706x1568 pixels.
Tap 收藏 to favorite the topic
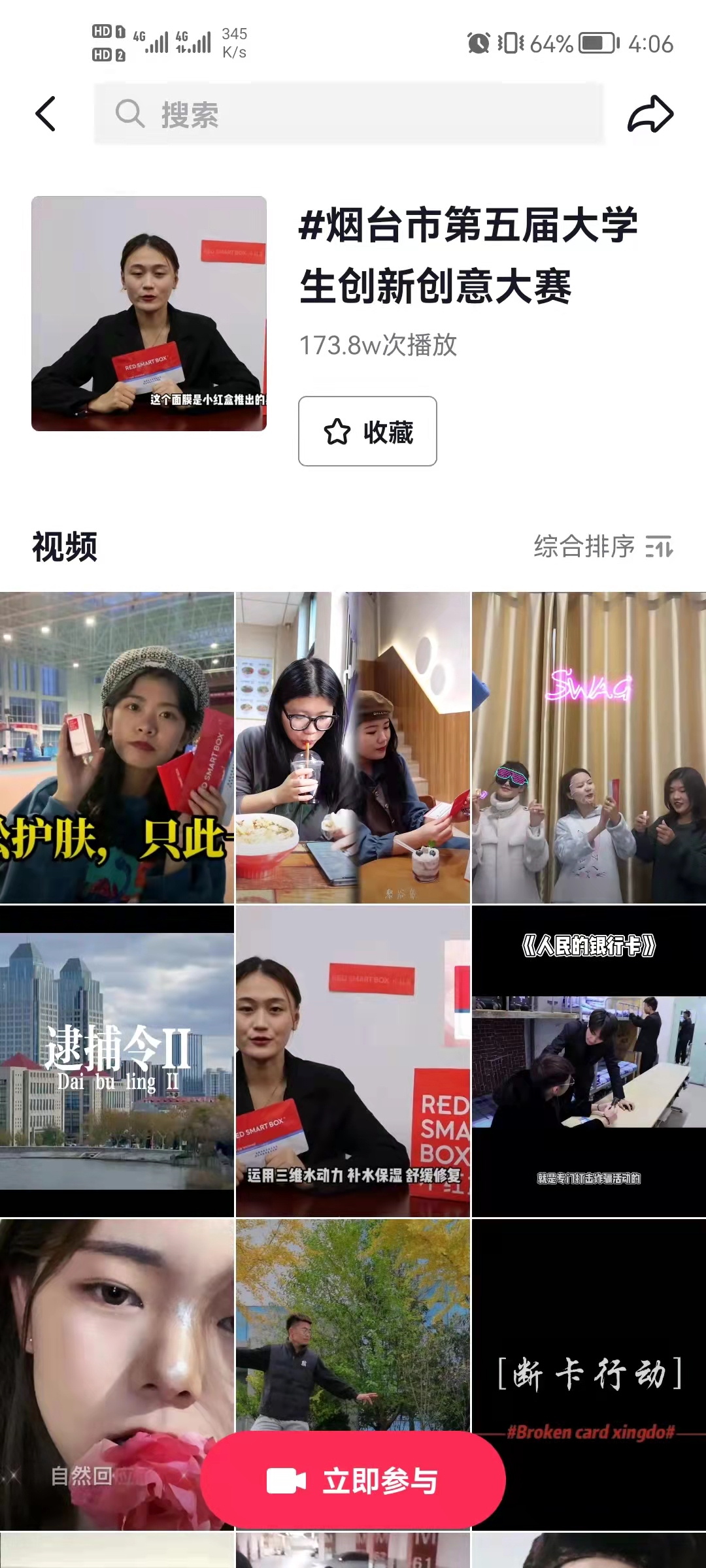click(367, 431)
